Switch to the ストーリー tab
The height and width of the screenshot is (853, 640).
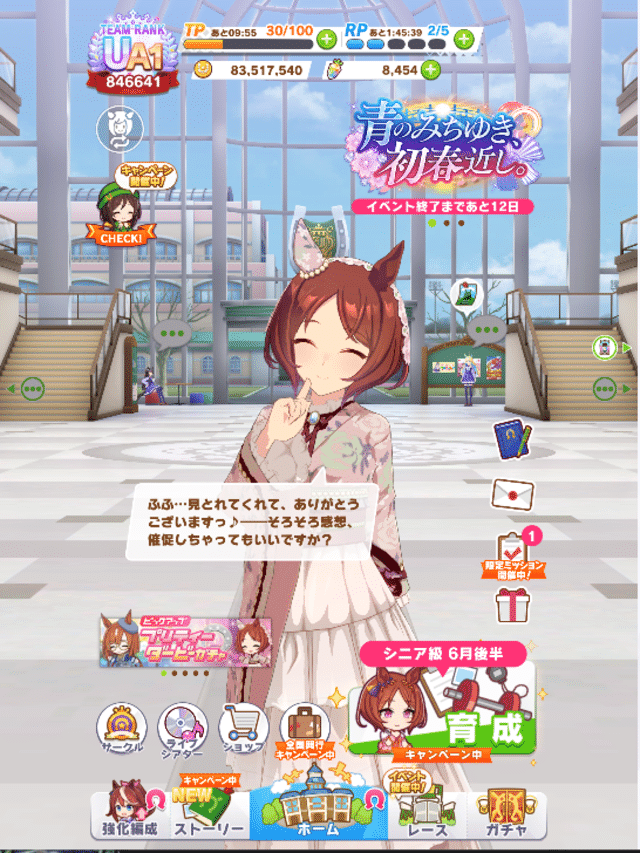click(x=206, y=812)
